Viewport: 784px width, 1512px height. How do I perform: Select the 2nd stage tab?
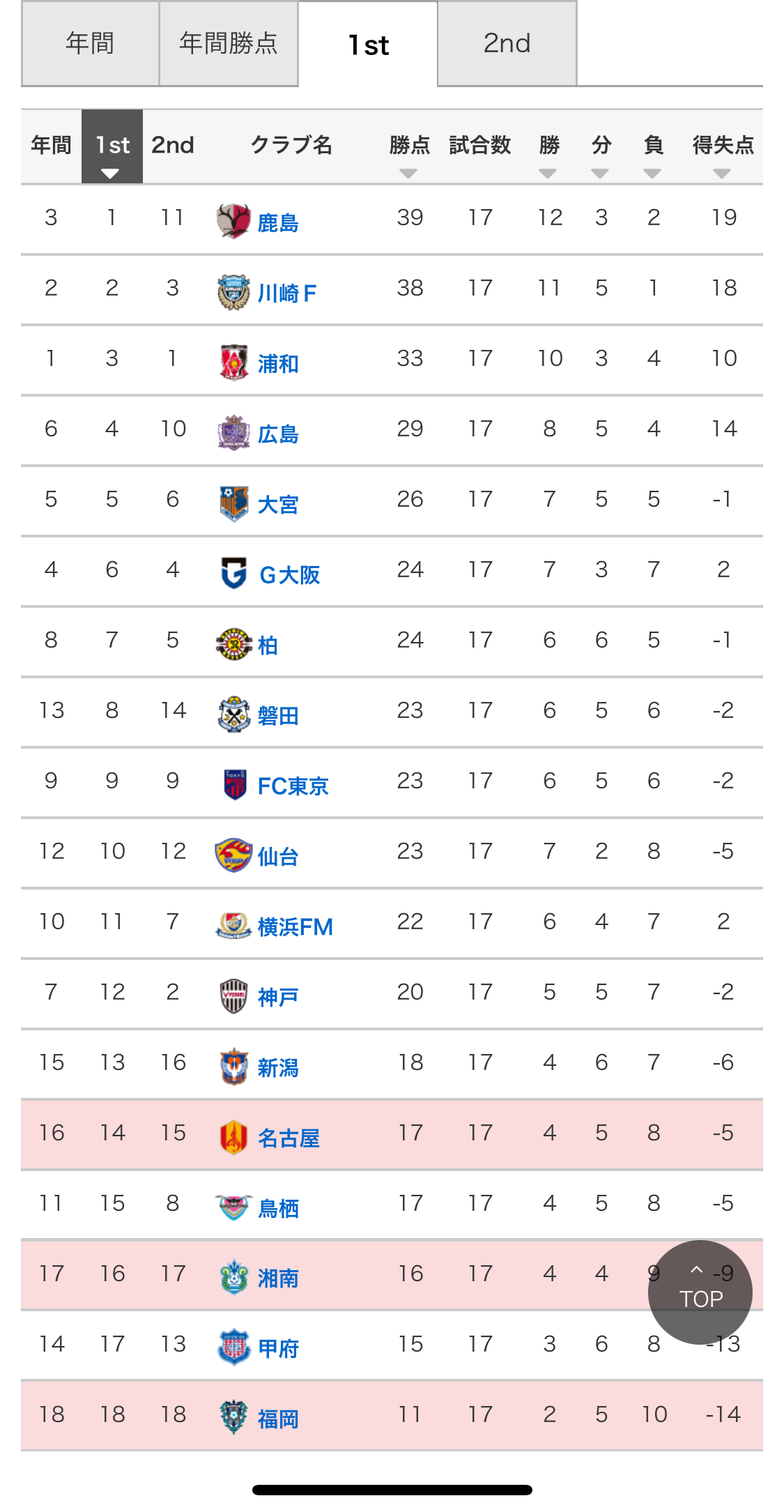point(507,43)
